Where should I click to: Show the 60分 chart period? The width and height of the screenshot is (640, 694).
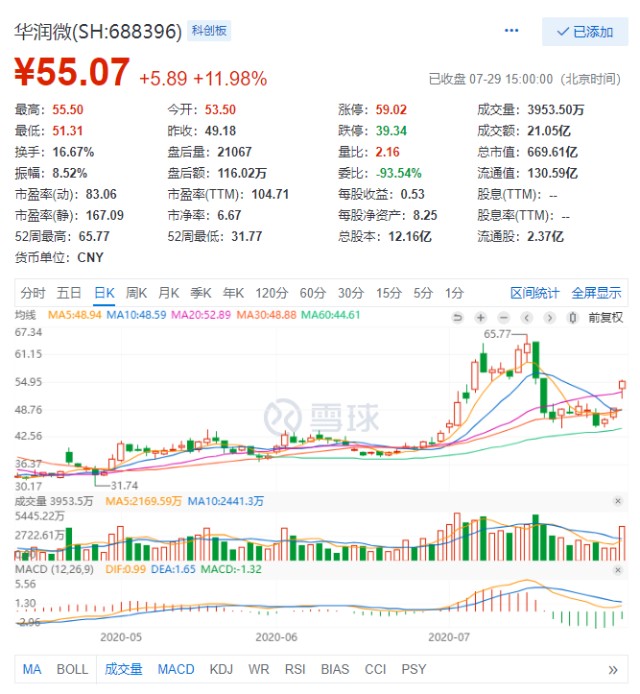tap(313, 293)
